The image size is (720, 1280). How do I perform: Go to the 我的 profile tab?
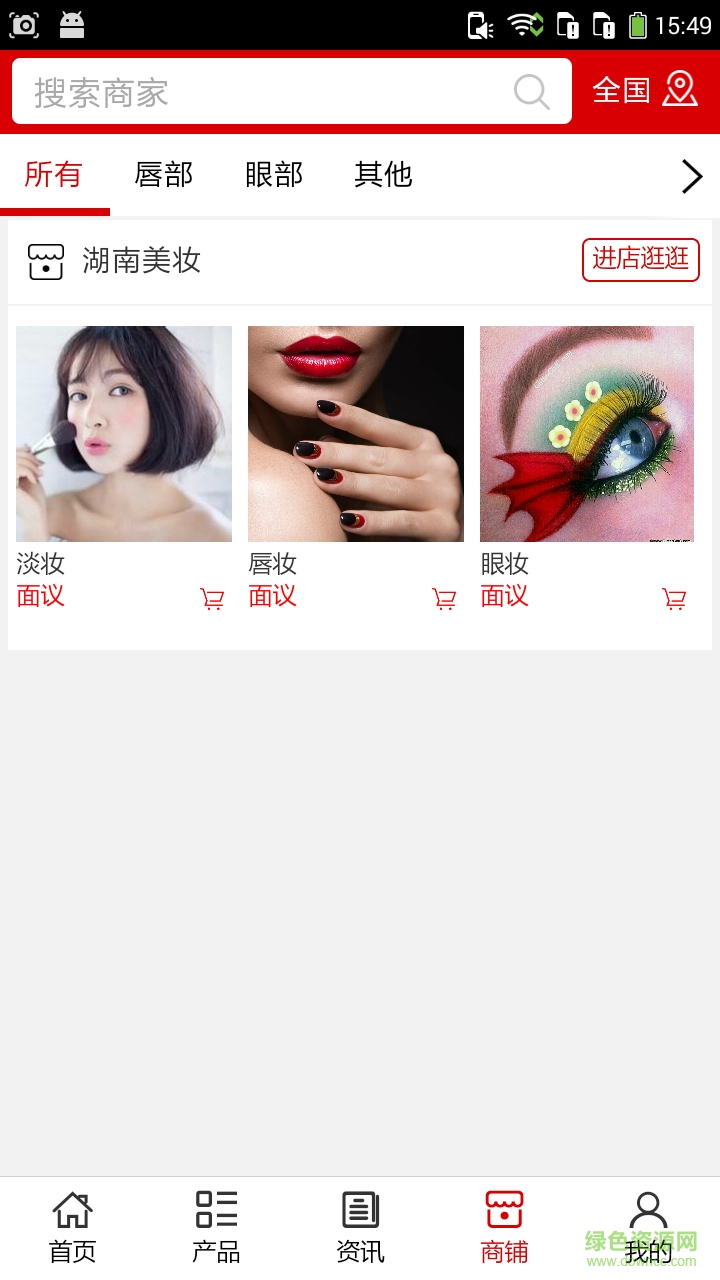pyautogui.click(x=648, y=1228)
